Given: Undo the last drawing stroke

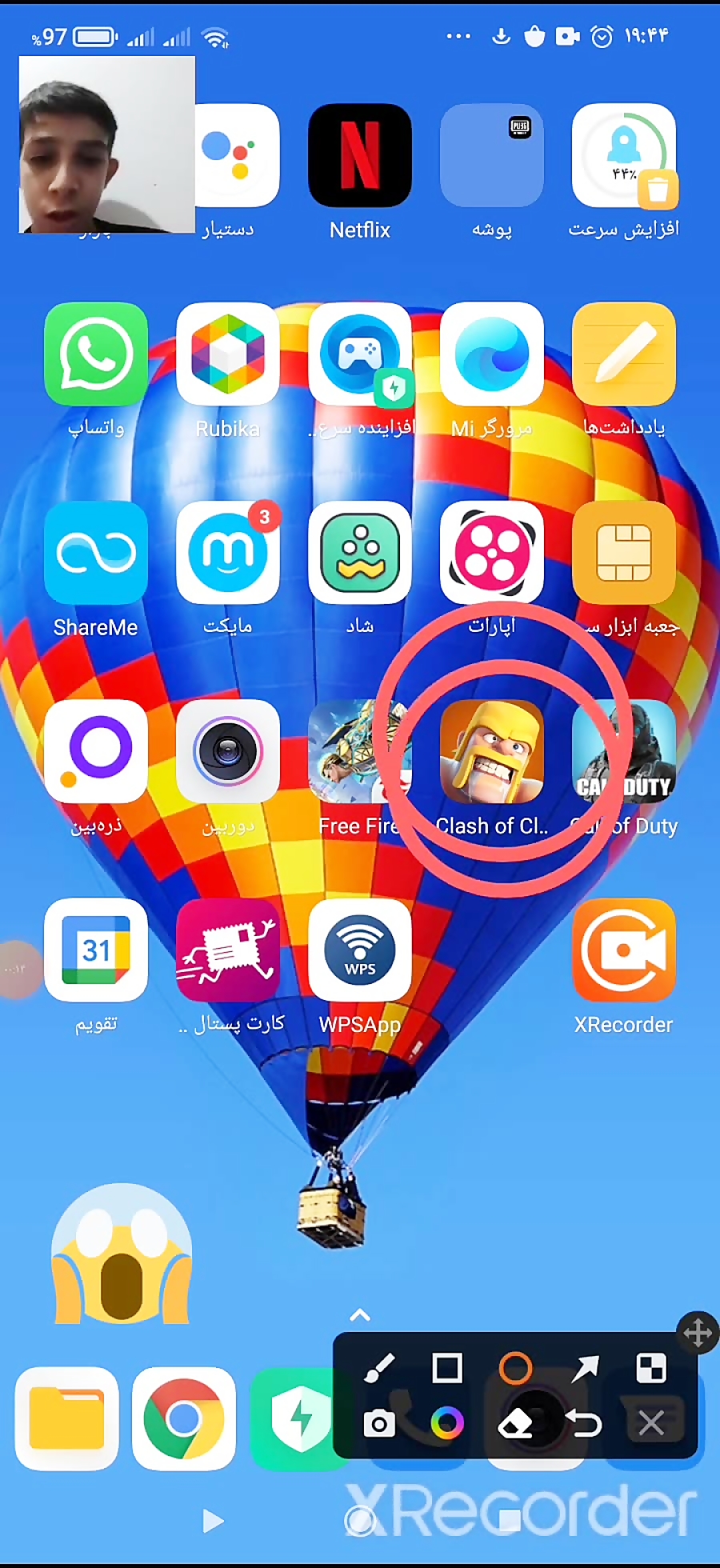Looking at the screenshot, I should pos(584,1423).
